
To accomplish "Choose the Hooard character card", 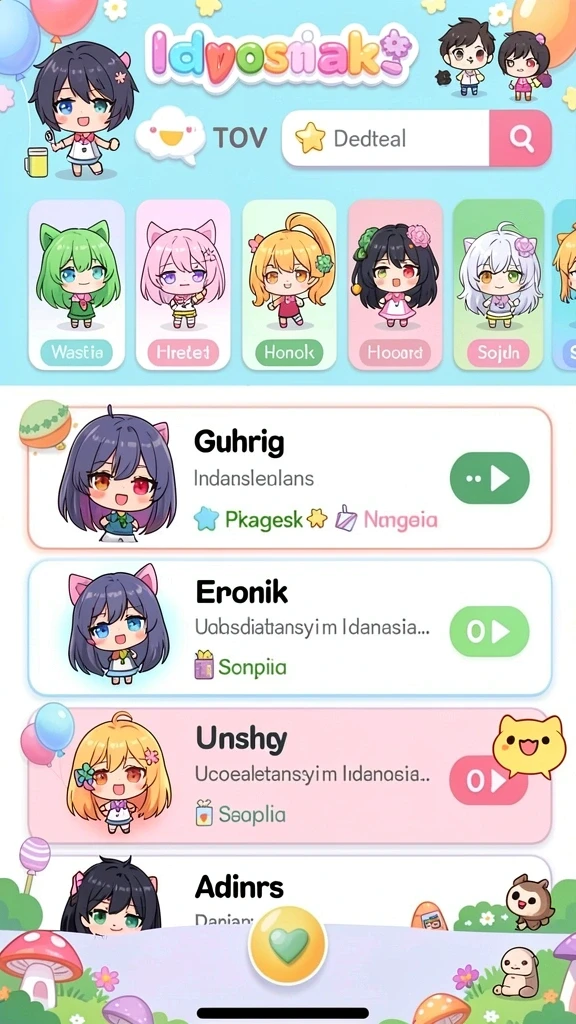I will point(395,285).
